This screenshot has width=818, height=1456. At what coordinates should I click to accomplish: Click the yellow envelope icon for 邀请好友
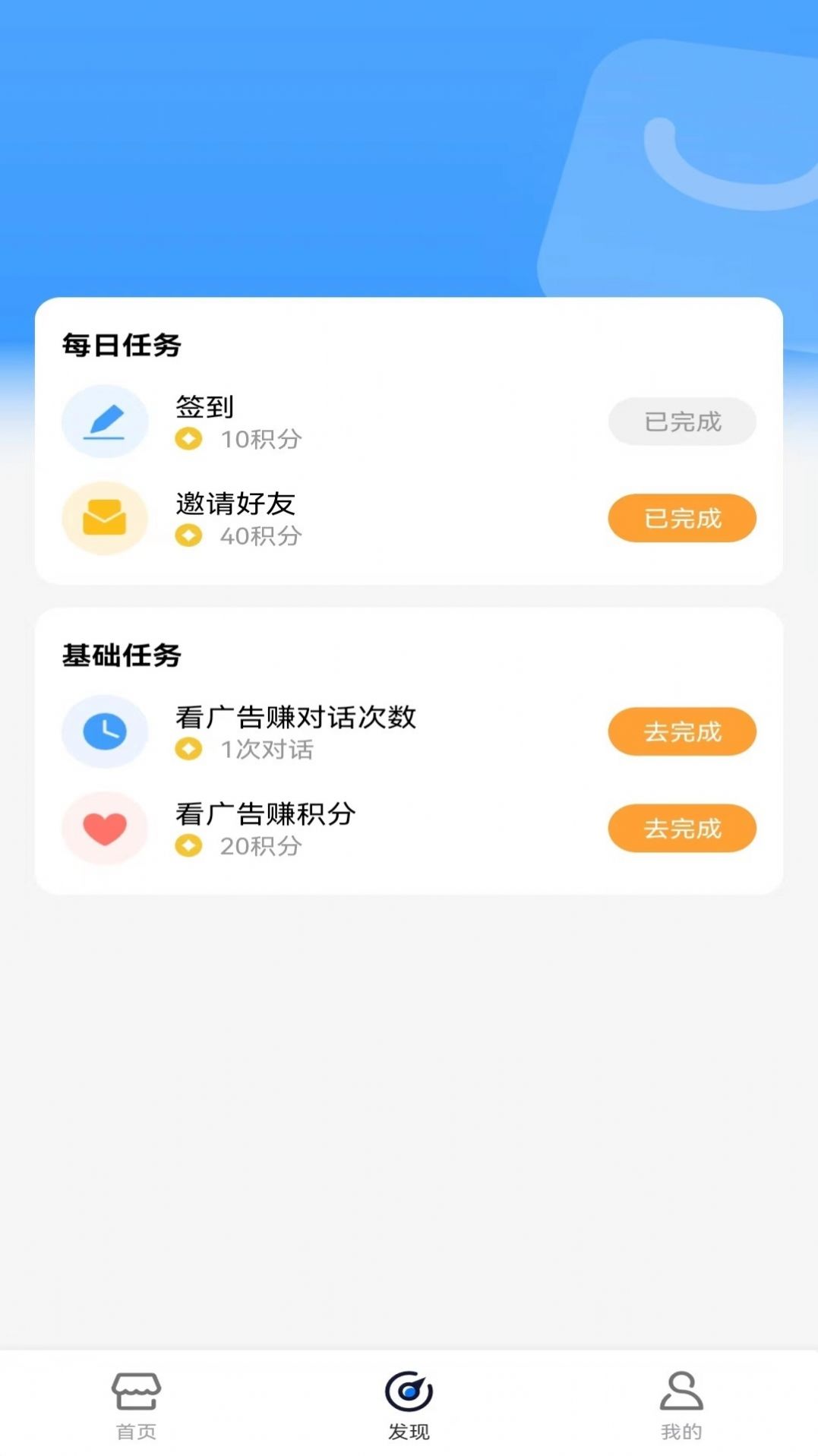105,518
